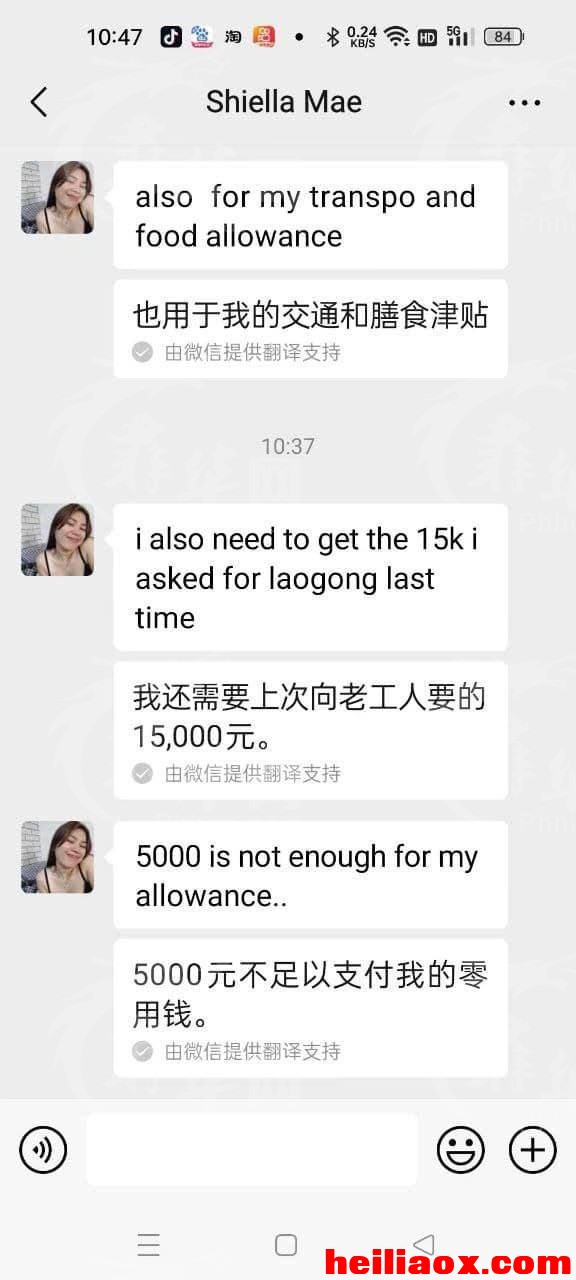Open the chat overflow menu
The image size is (576, 1280).
coord(524,103)
